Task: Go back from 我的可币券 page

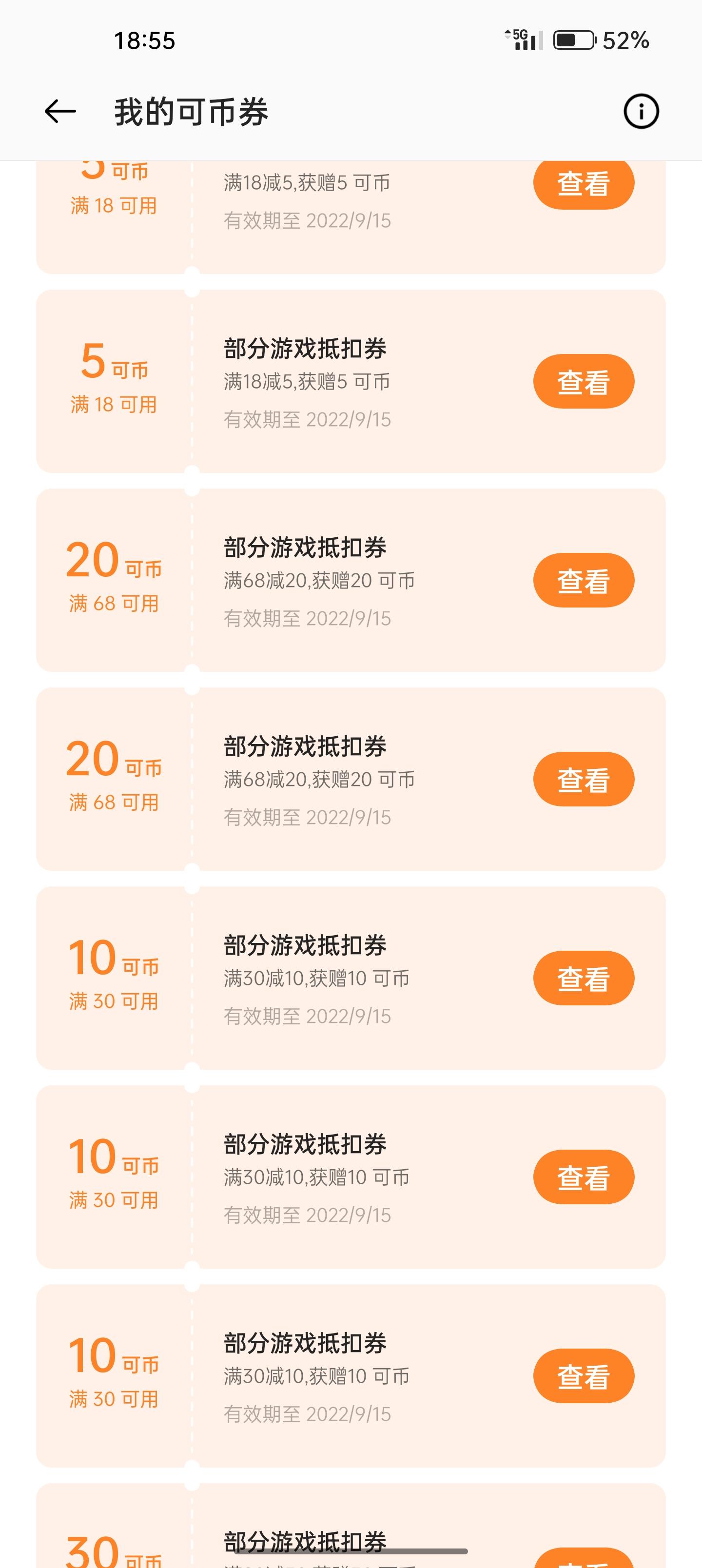Action: [x=60, y=111]
